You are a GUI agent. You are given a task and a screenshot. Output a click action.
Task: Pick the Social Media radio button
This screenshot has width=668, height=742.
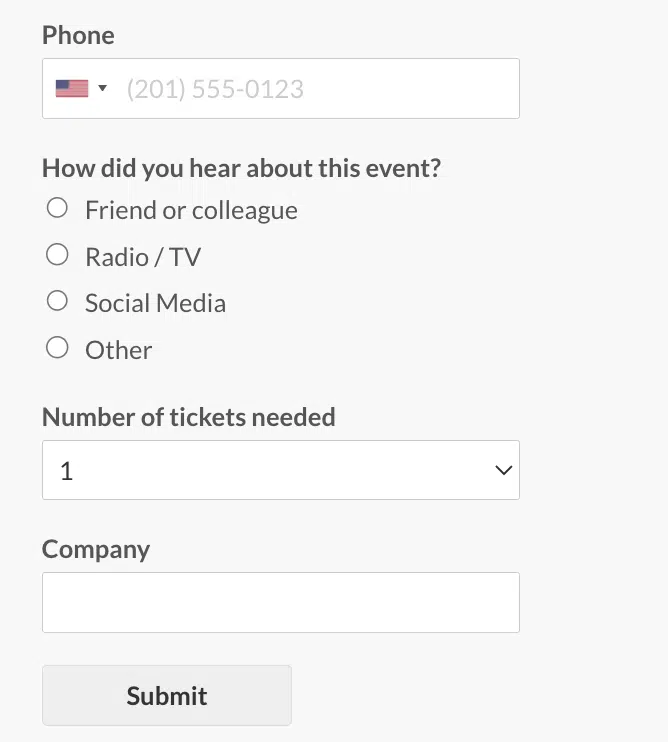[x=58, y=302]
